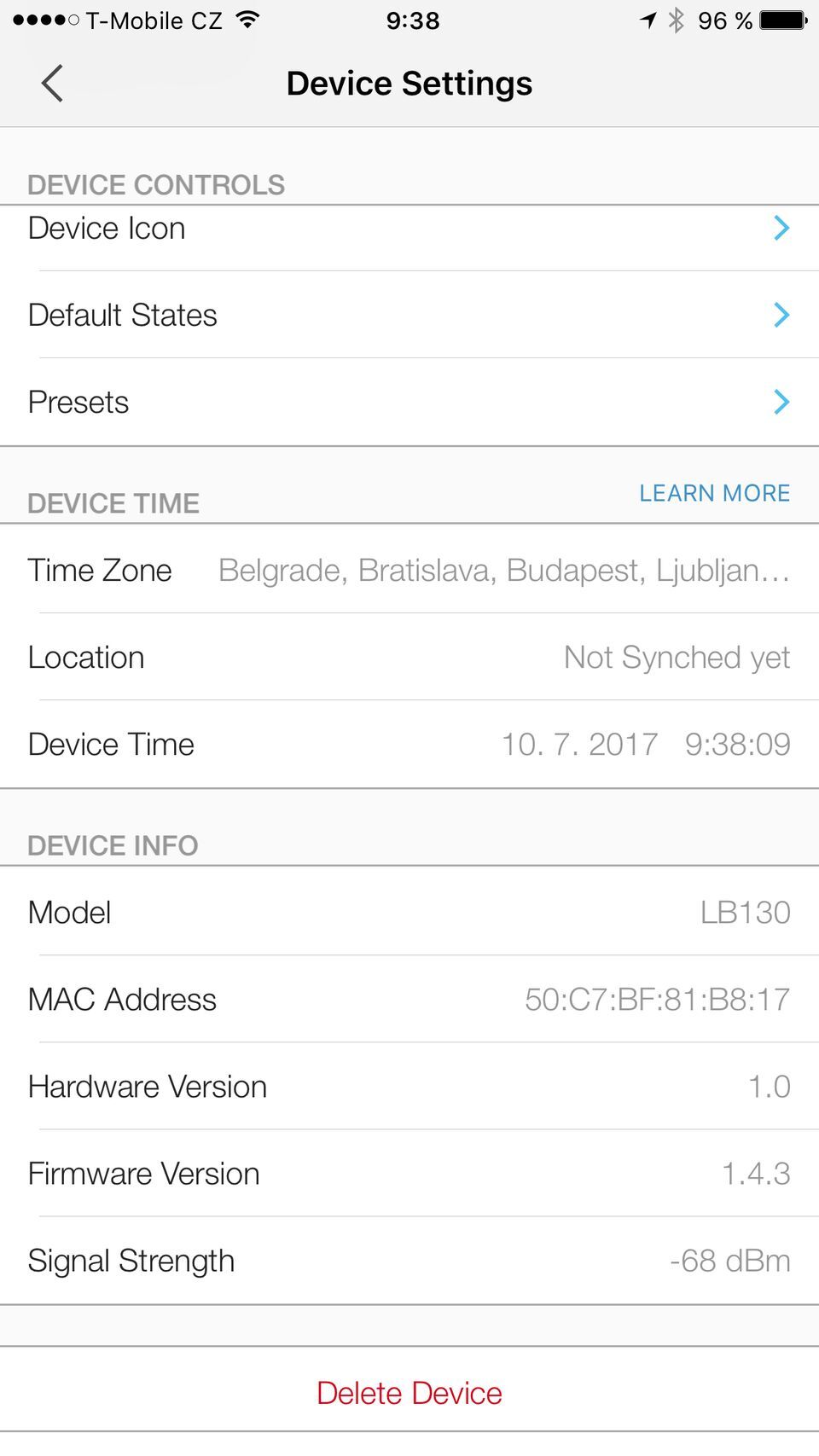Image resolution: width=819 pixels, height=1456 pixels.
Task: Open the Device Icon setting
Action: [x=409, y=229]
